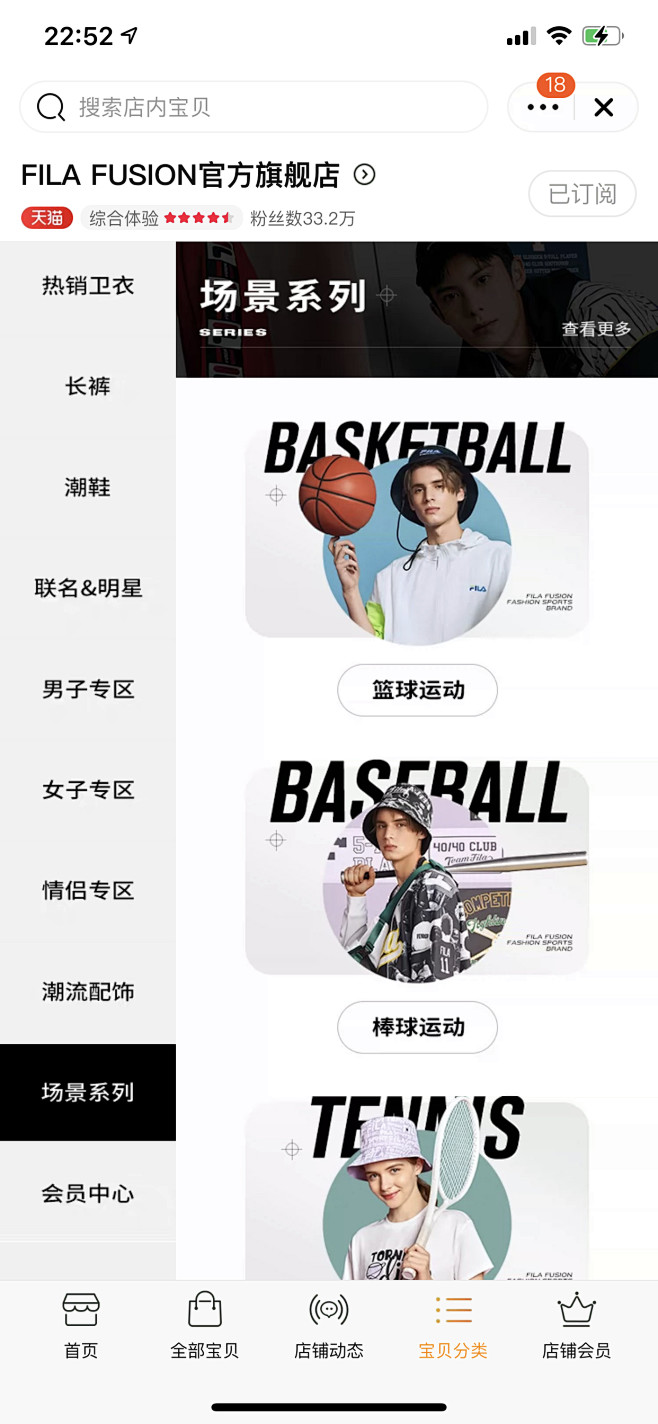Select the 热销卫衣 category
This screenshot has width=658, height=1424.
click(x=88, y=286)
